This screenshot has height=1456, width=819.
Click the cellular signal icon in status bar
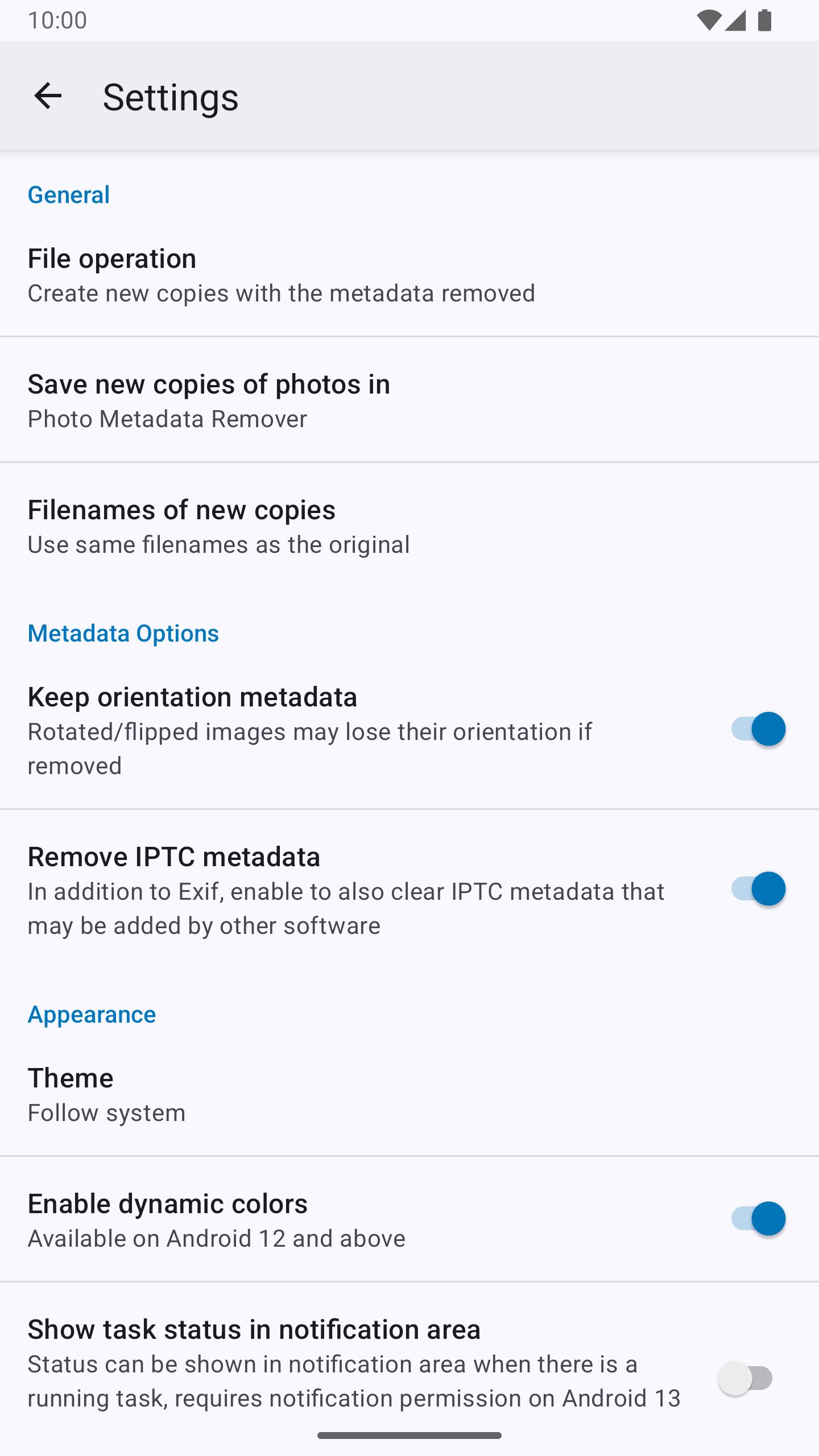pos(737,19)
